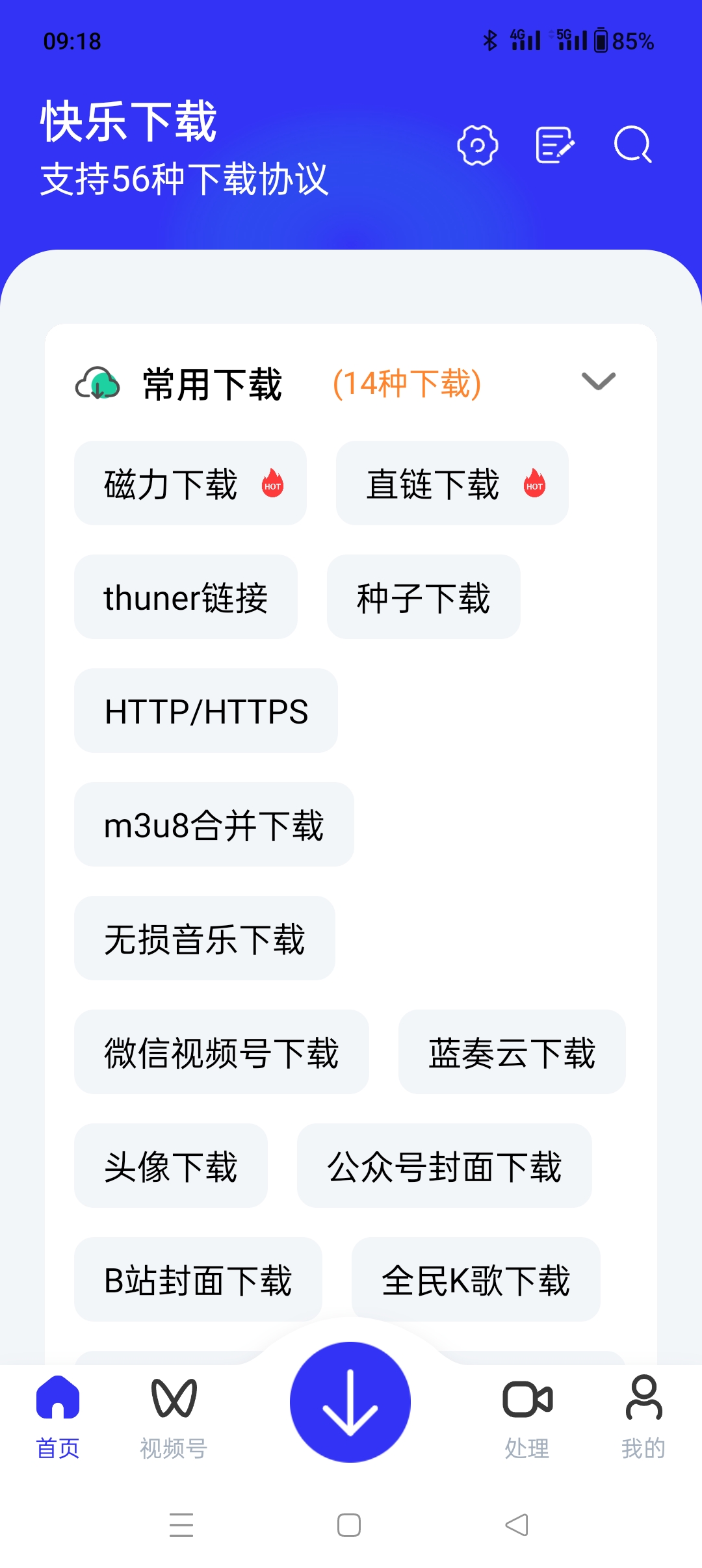The height and width of the screenshot is (1568, 702).
Task: Select 微信视频号下载
Action: 222,1052
